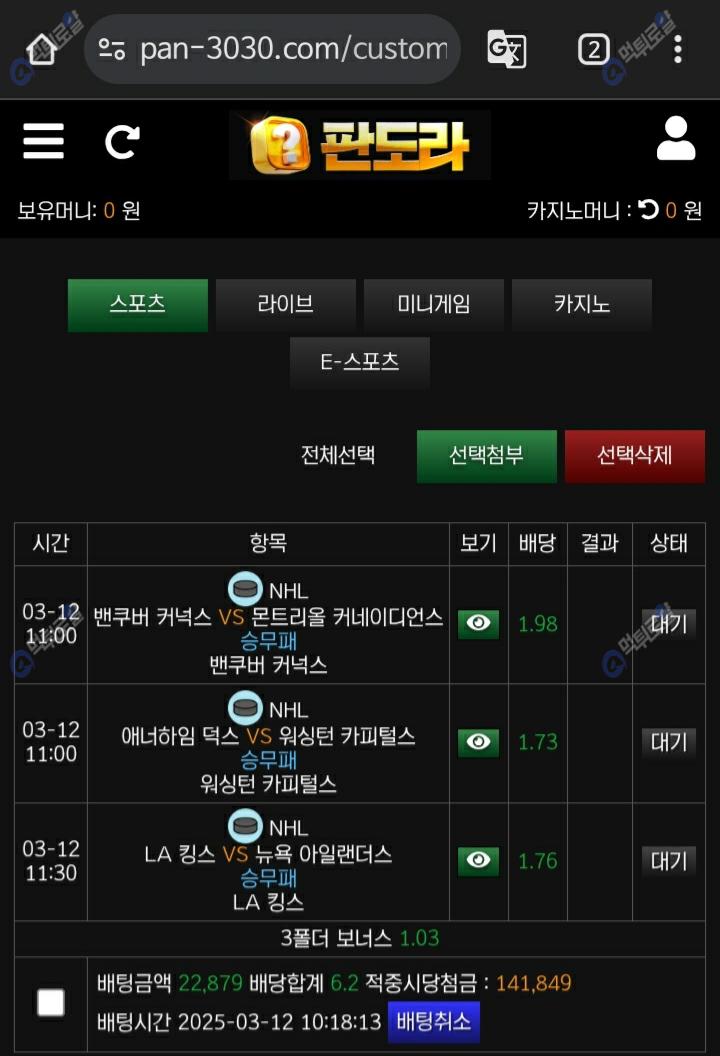Tap the 선택삭제 button
Screen dimensions: 720x1056
(x=634, y=456)
